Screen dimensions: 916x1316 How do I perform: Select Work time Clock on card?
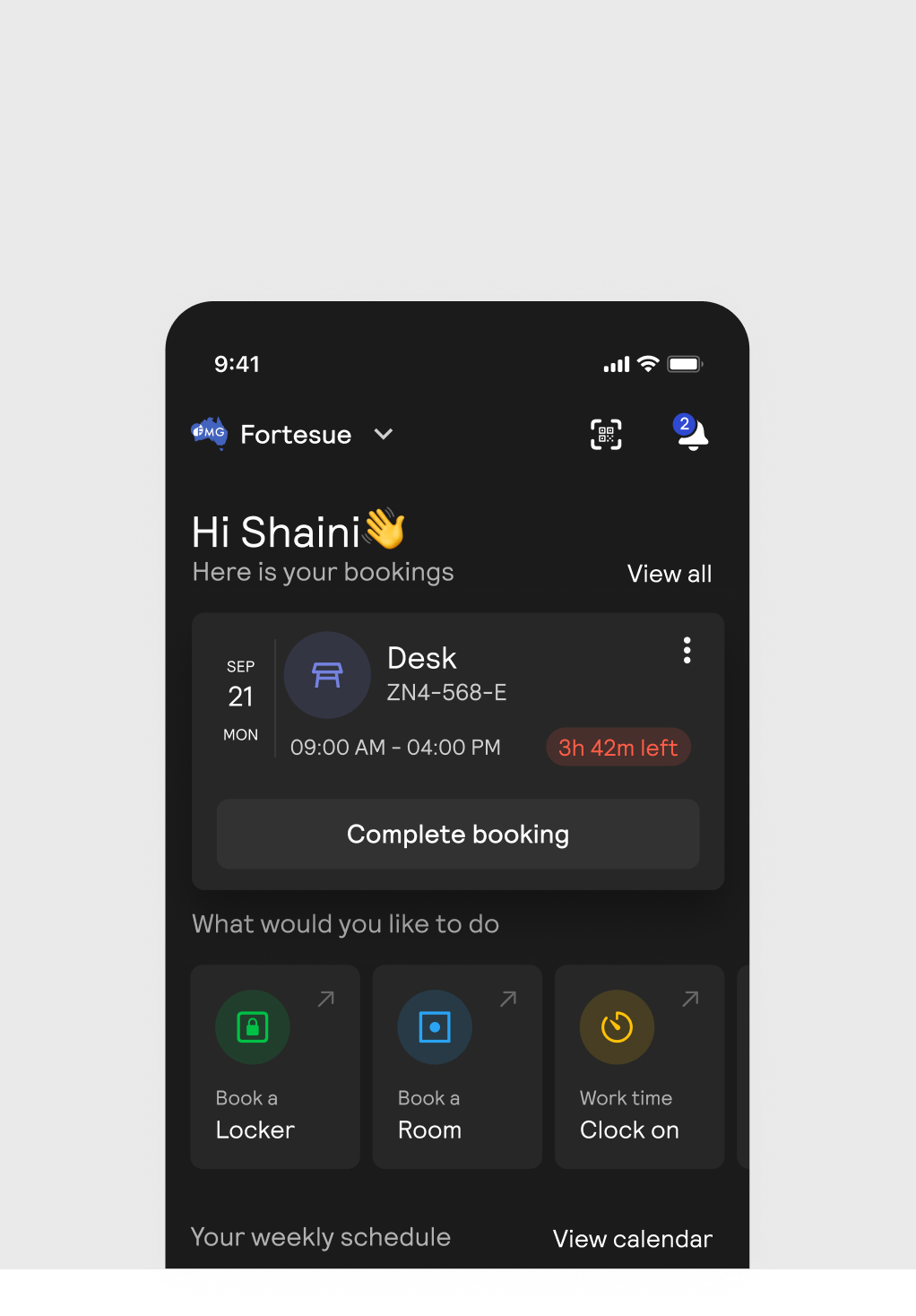[x=639, y=1067]
